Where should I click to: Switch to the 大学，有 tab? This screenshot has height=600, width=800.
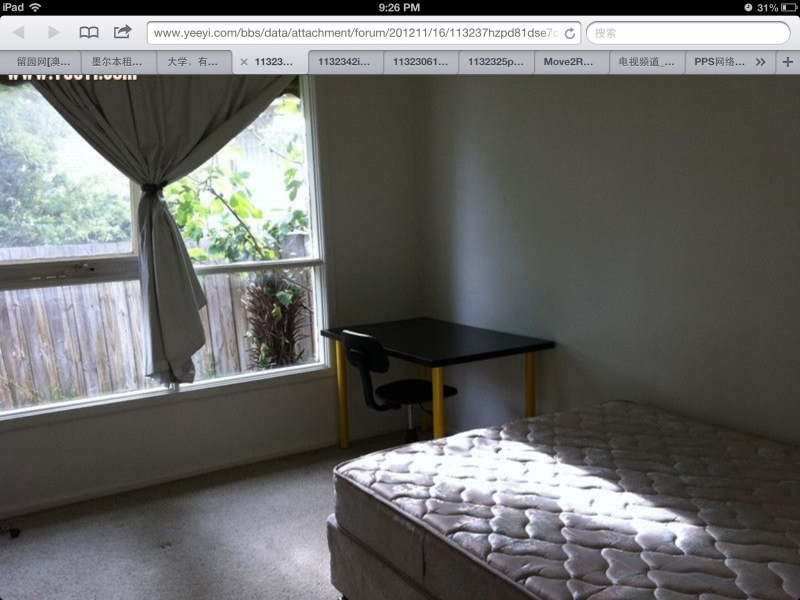click(193, 62)
